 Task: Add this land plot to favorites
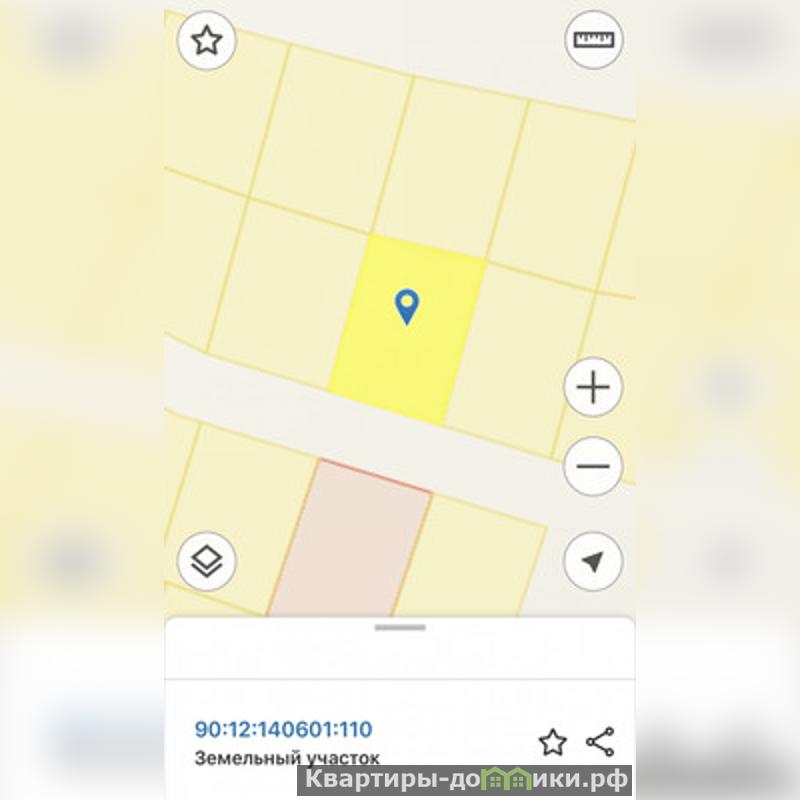click(552, 742)
